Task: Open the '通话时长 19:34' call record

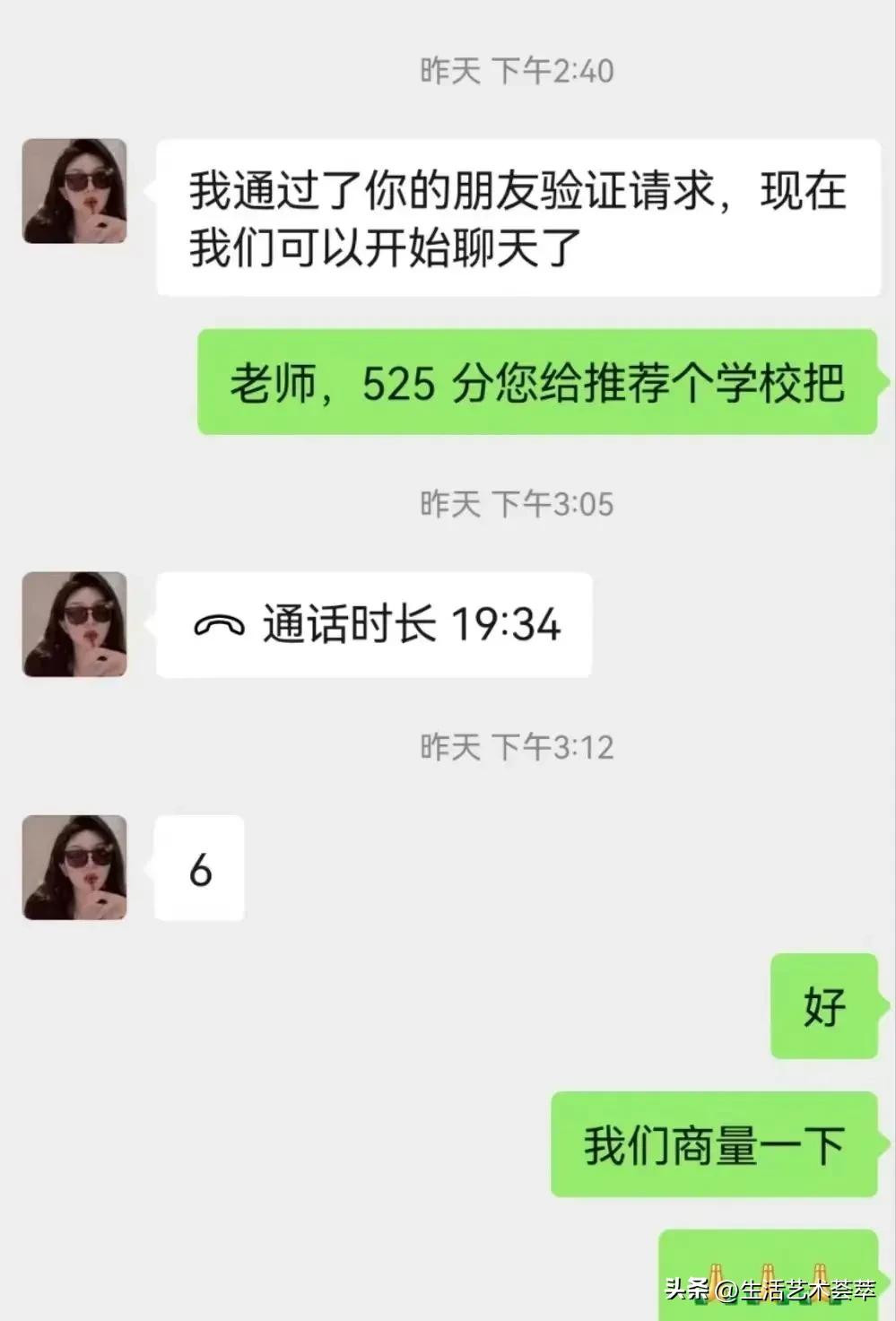Action: coord(377,625)
